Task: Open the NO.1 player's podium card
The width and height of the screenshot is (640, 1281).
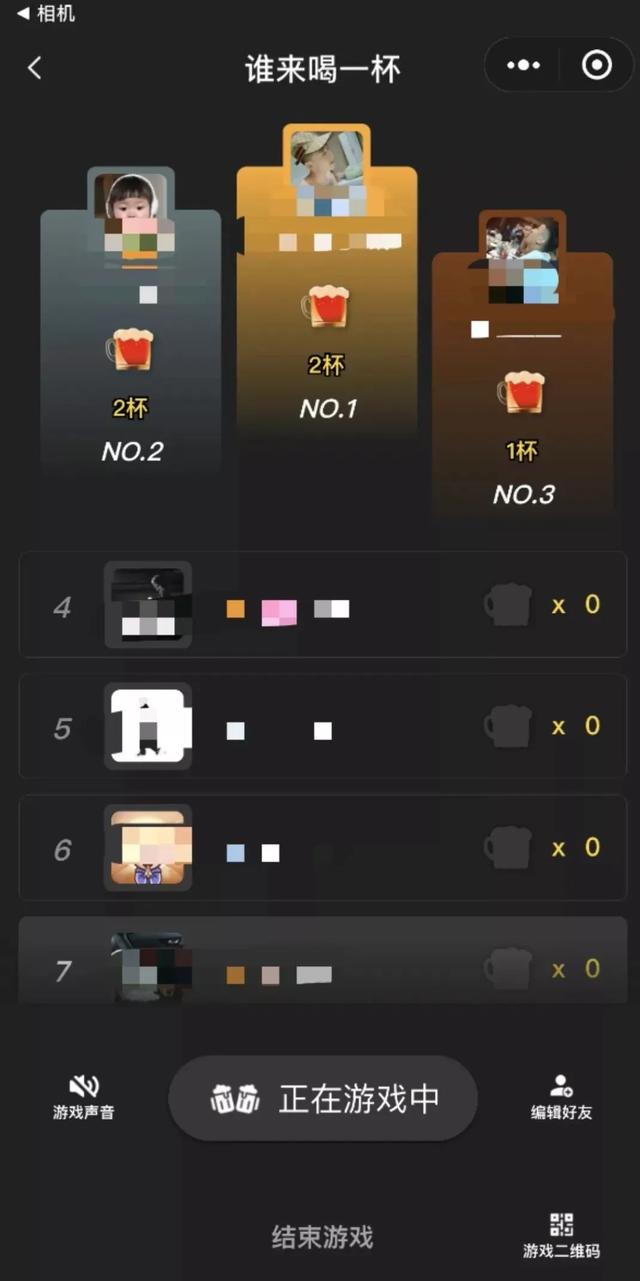Action: (x=326, y=300)
